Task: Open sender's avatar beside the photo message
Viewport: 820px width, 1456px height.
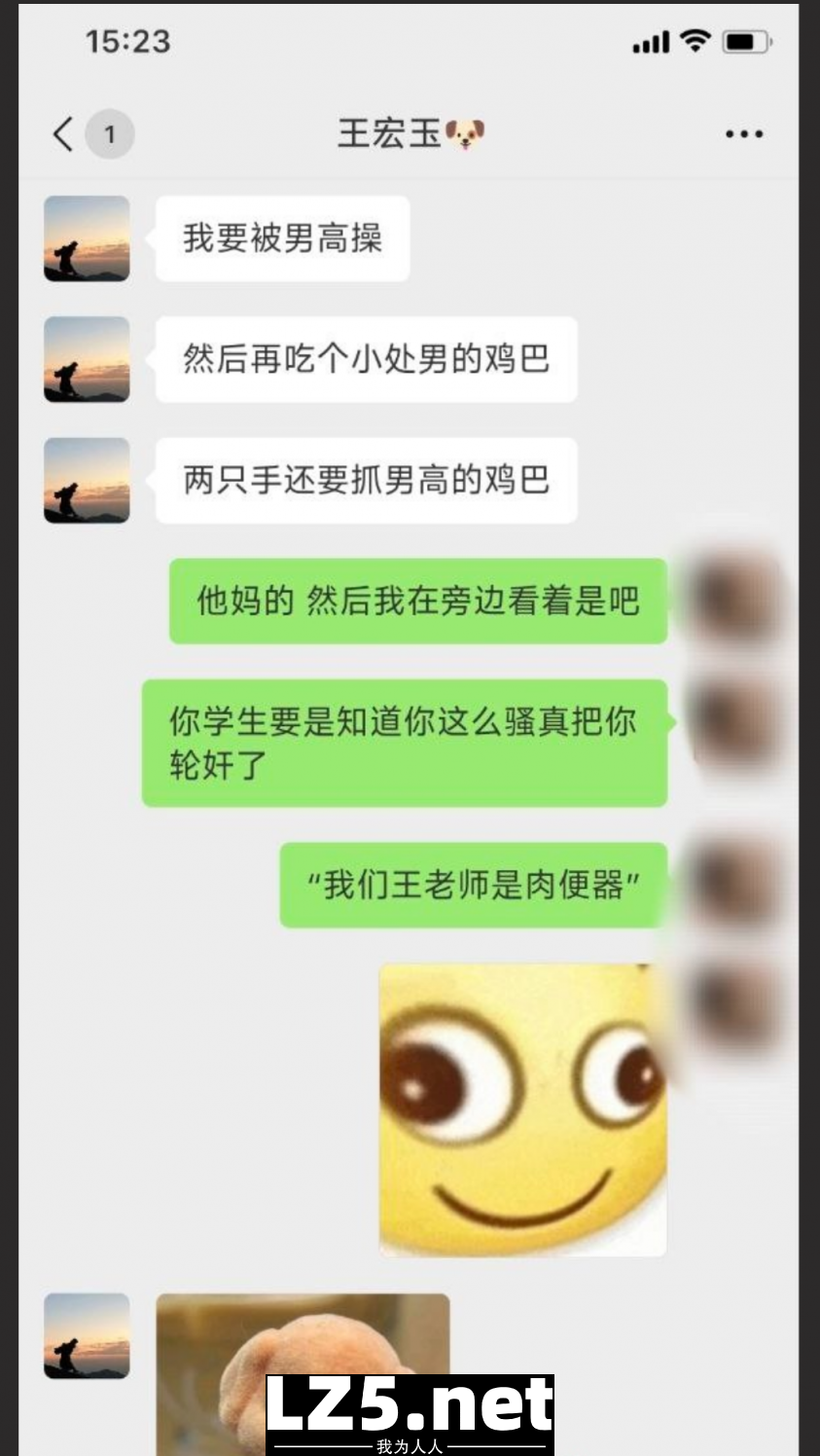Action: tap(87, 1335)
